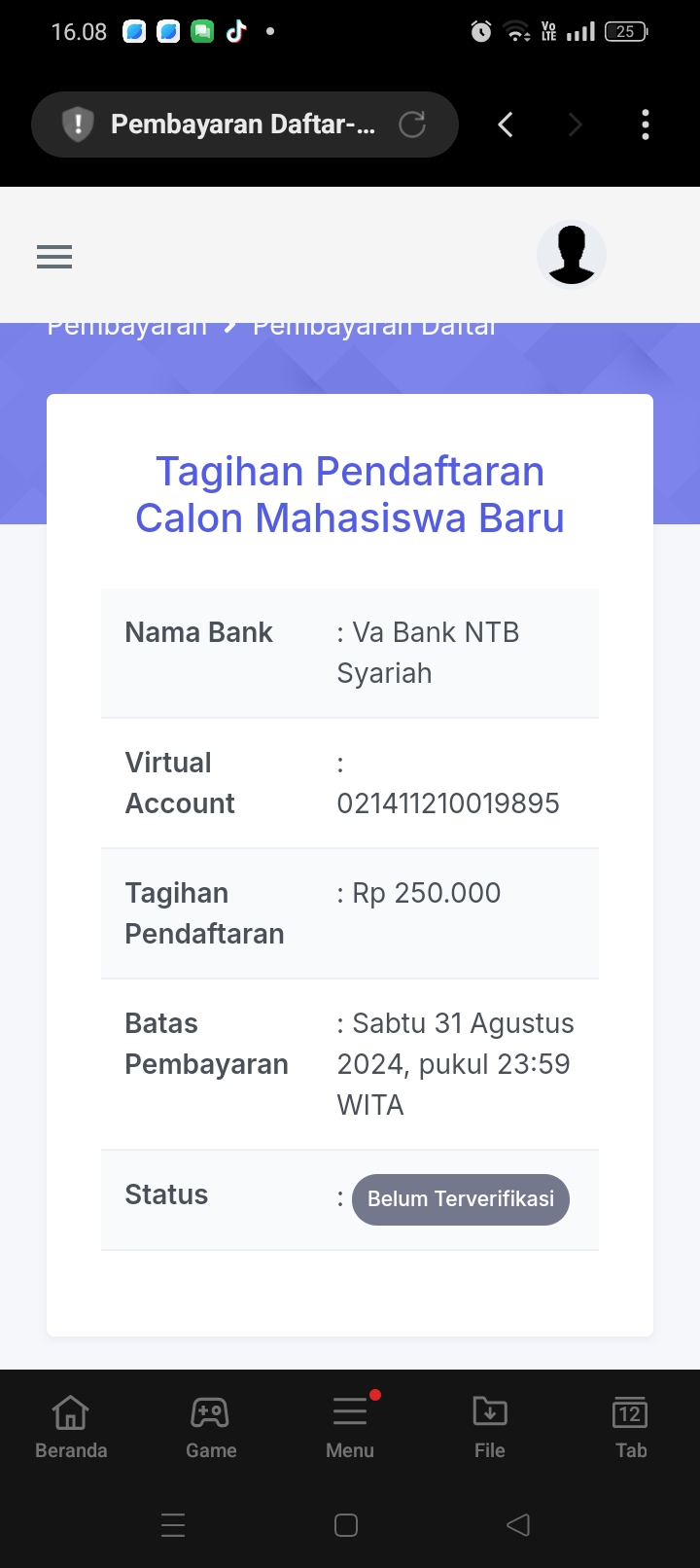Switch to the Game tab

pyautogui.click(x=211, y=1426)
